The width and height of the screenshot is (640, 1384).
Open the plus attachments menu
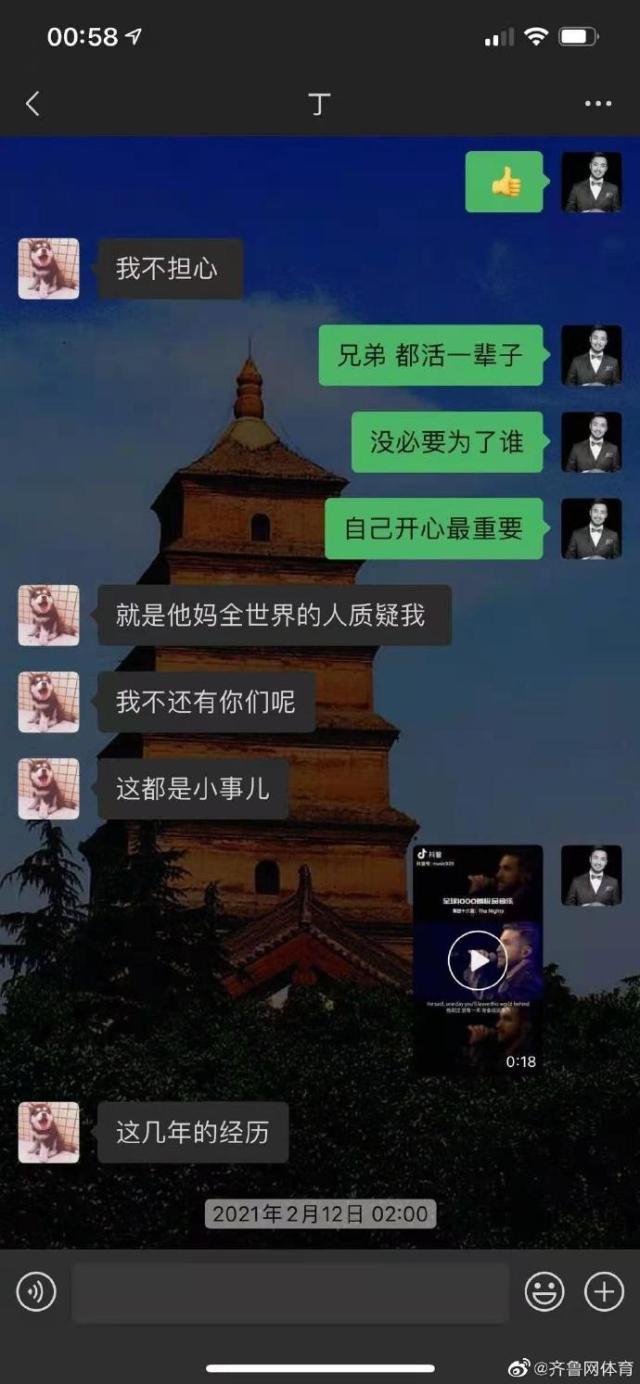click(x=604, y=1293)
